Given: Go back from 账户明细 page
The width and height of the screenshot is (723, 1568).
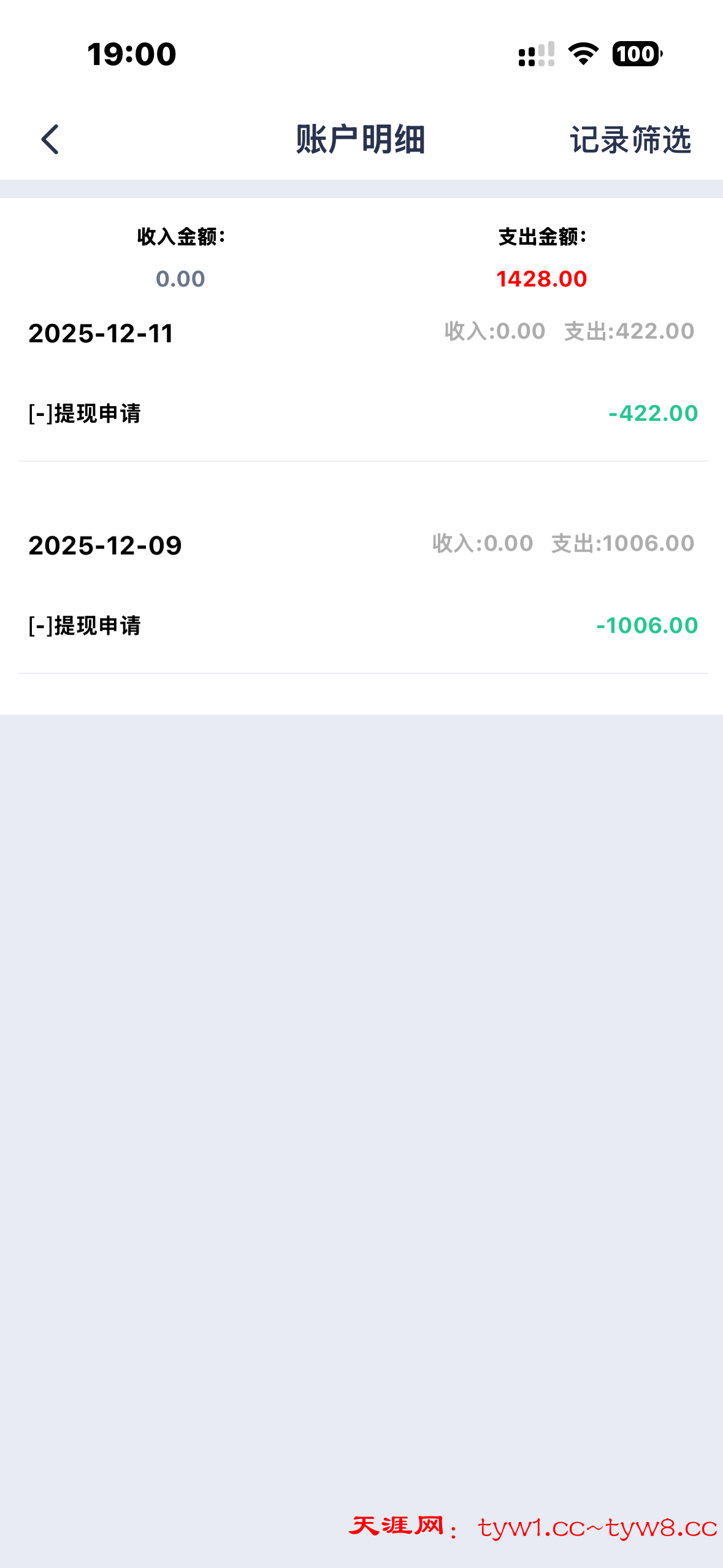Looking at the screenshot, I should pyautogui.click(x=50, y=139).
